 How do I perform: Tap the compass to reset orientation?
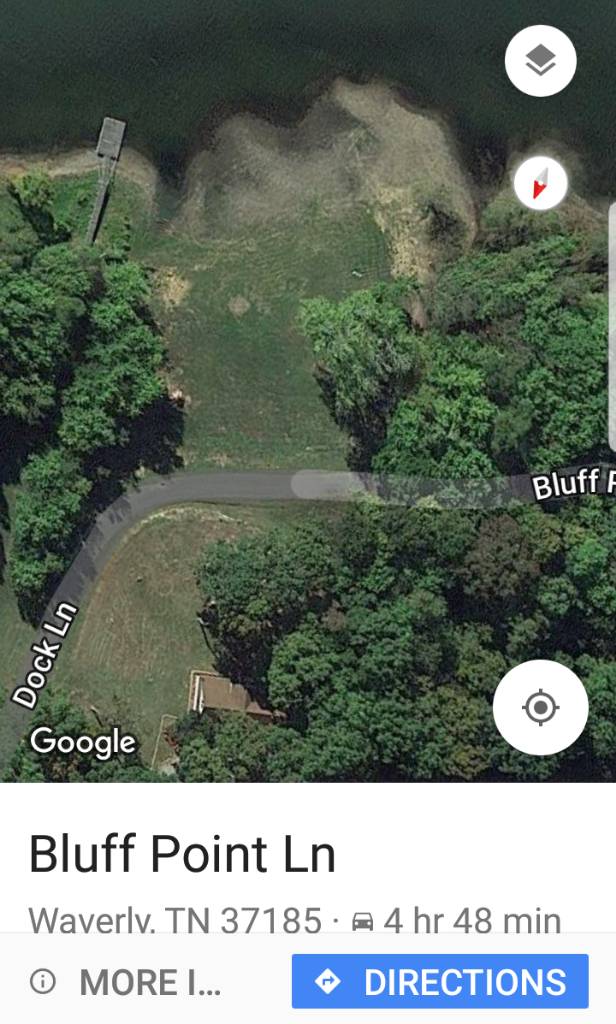click(x=540, y=183)
